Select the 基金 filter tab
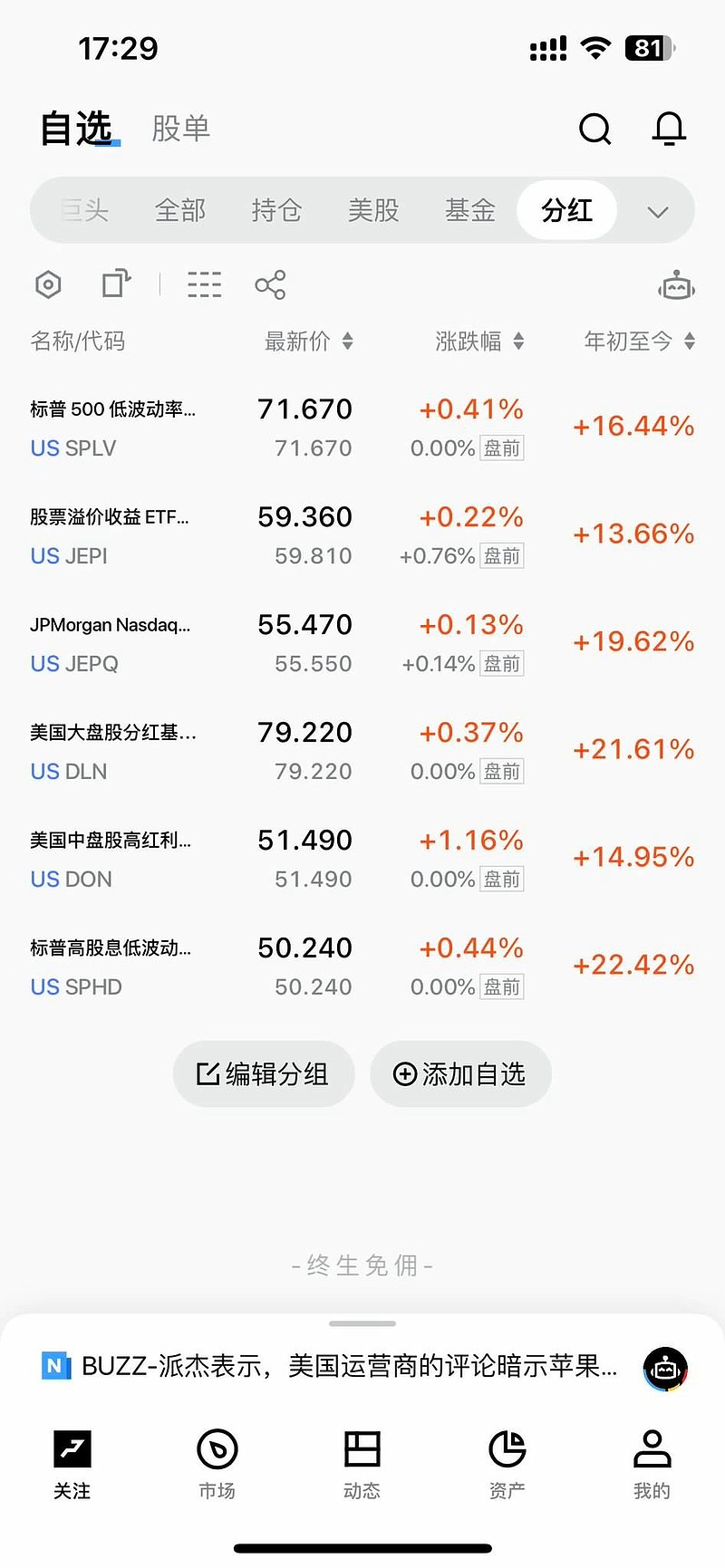This screenshot has width=725, height=1568. (469, 210)
